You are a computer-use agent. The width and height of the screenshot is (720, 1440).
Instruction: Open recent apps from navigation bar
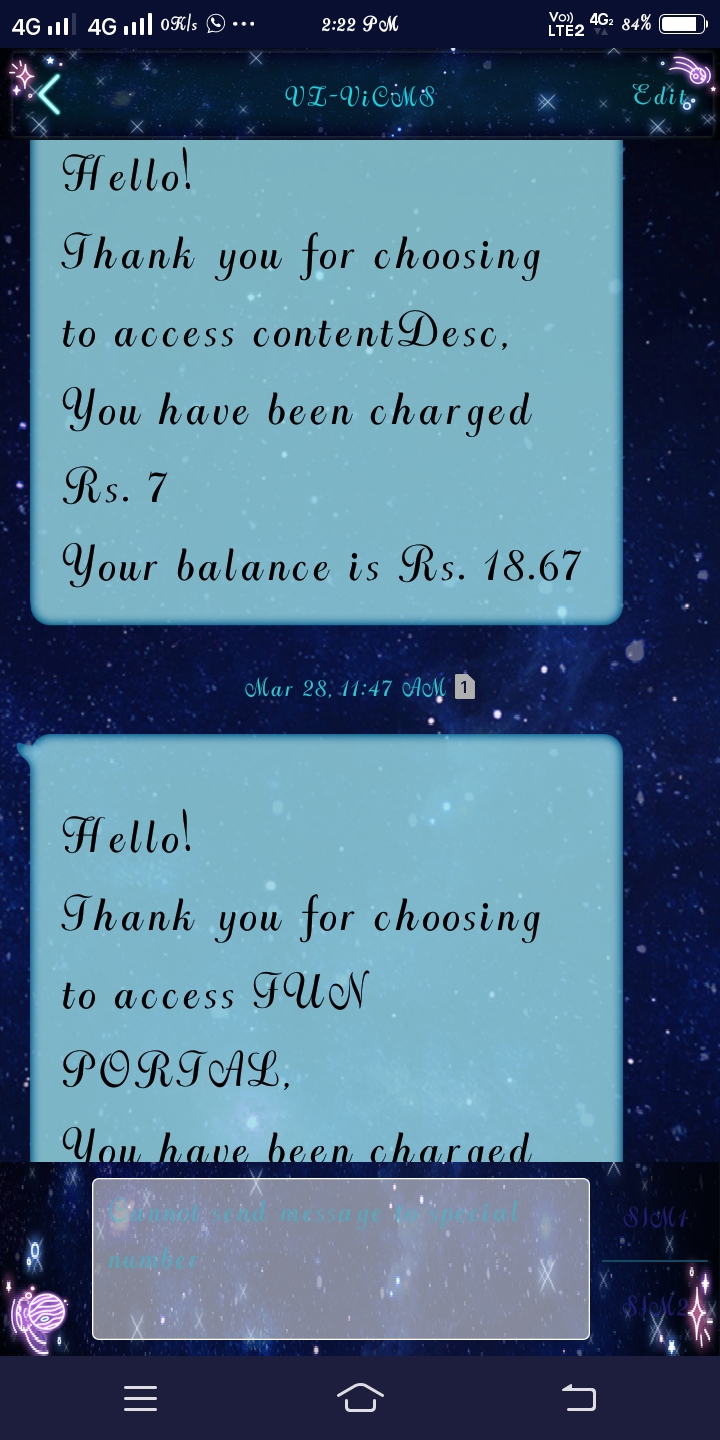(141, 1397)
